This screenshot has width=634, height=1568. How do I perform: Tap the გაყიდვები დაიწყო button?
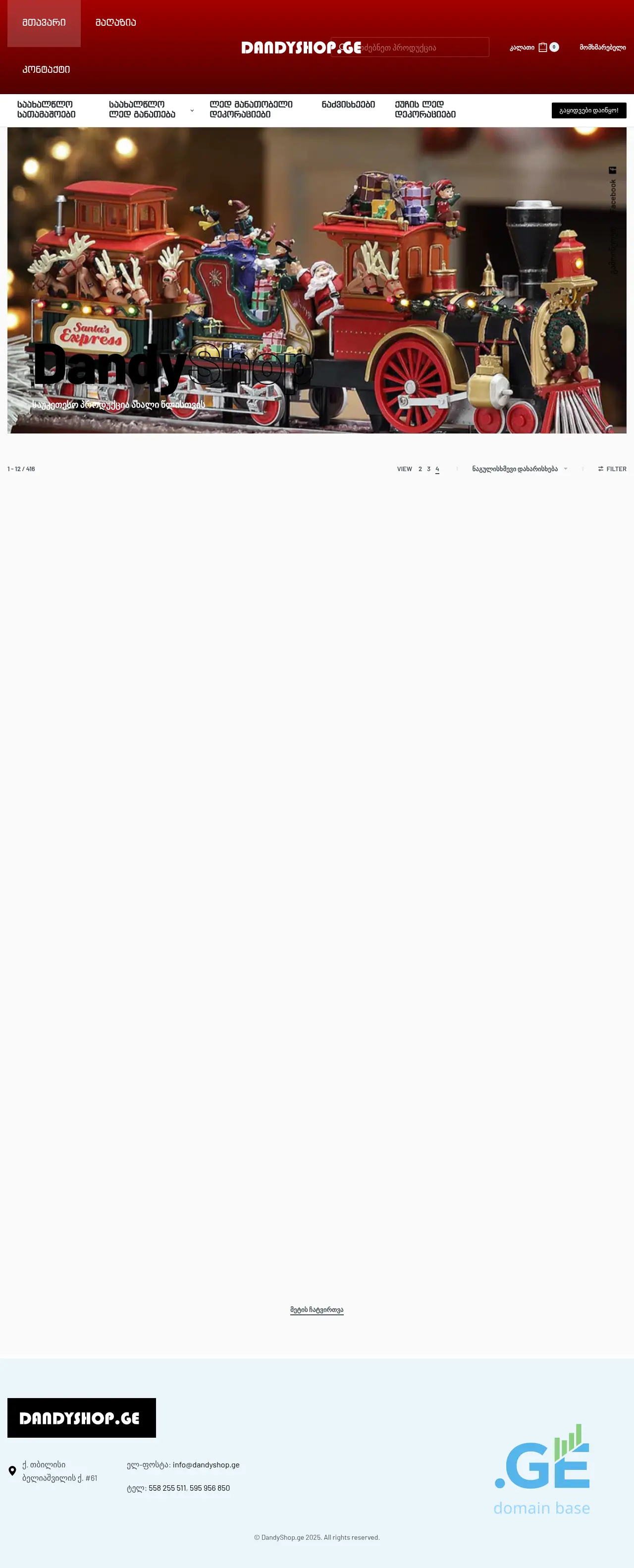coord(588,110)
